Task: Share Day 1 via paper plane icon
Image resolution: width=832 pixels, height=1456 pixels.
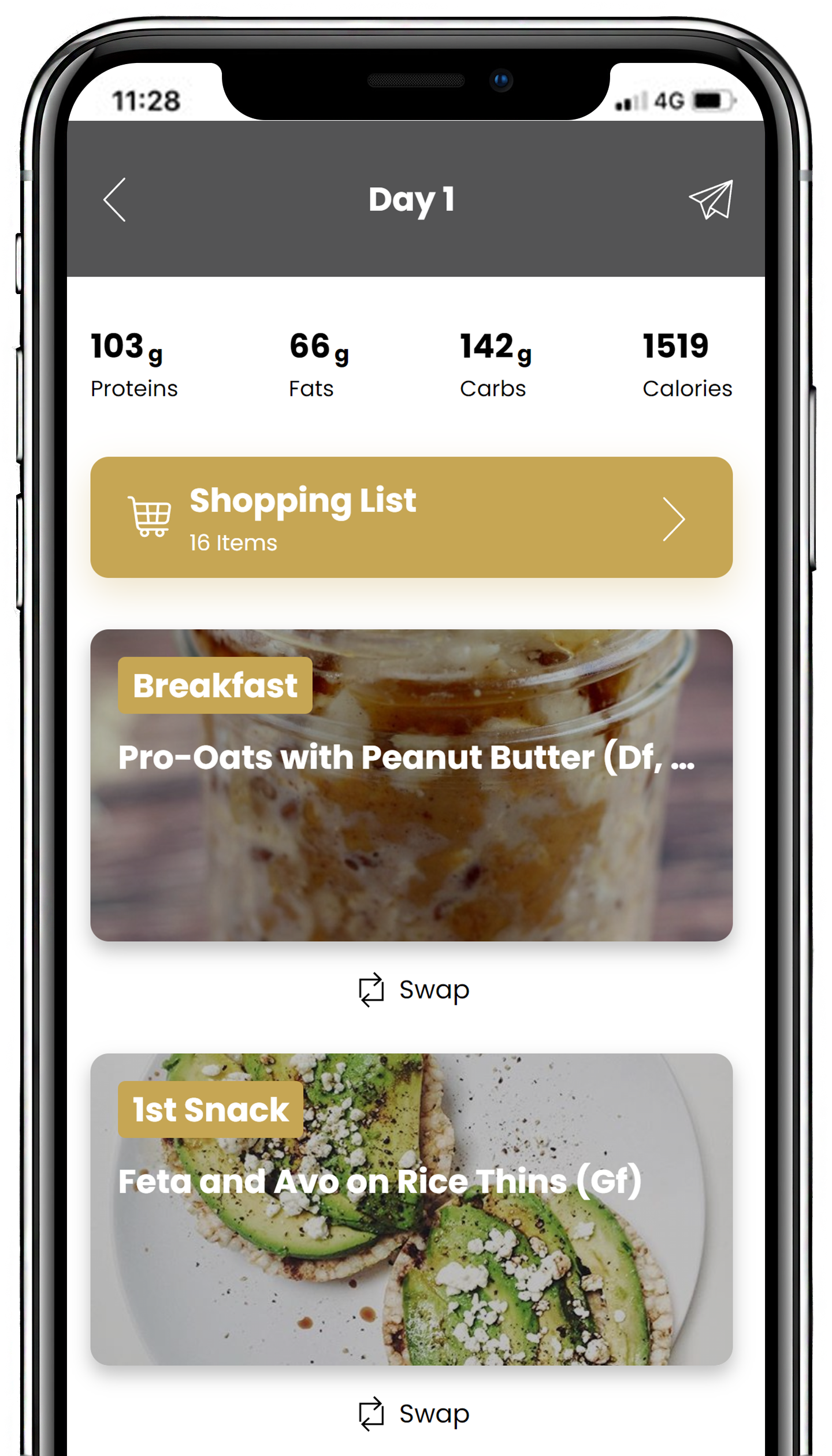Action: 711,200
